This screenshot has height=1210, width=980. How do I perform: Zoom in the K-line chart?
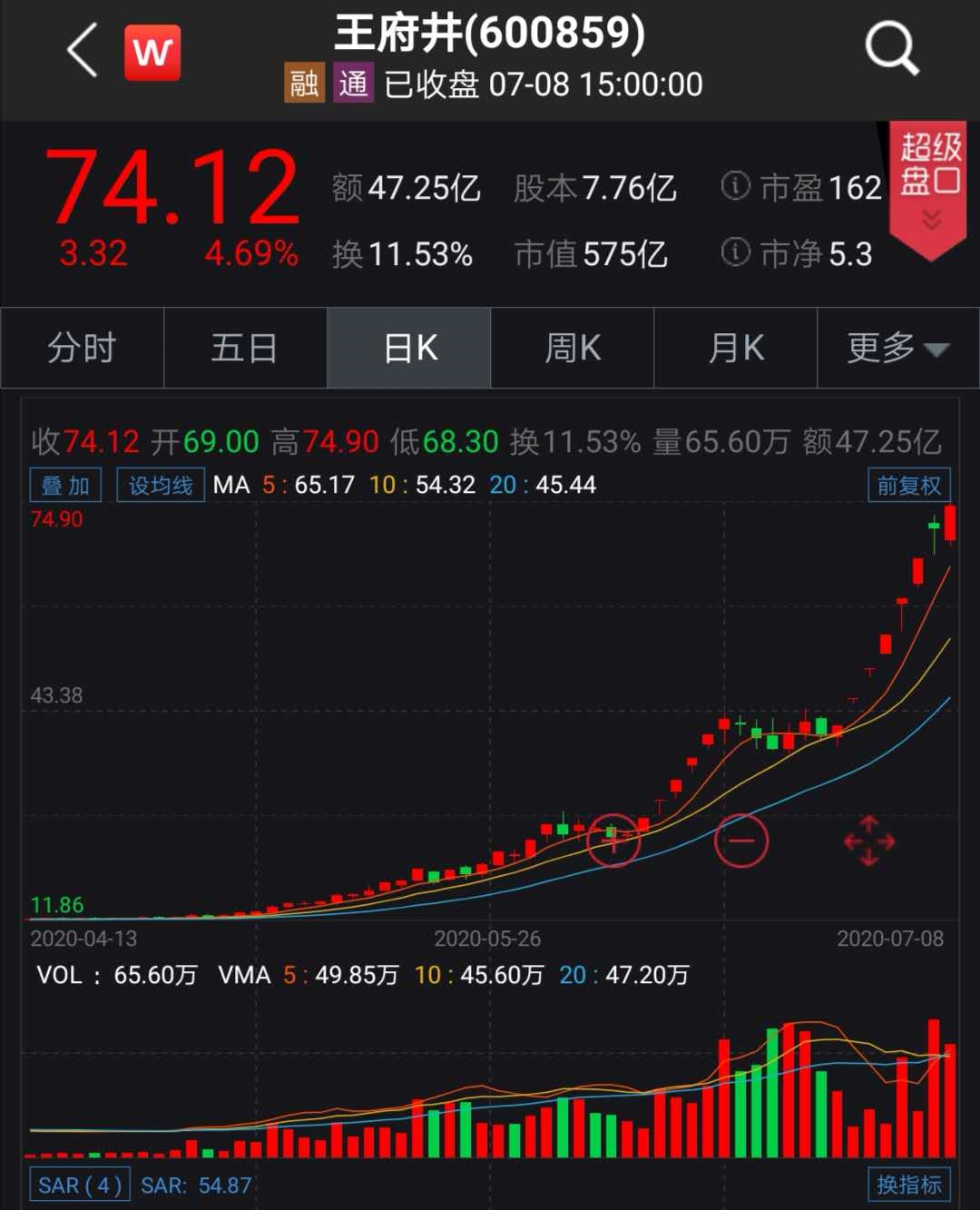tap(613, 841)
